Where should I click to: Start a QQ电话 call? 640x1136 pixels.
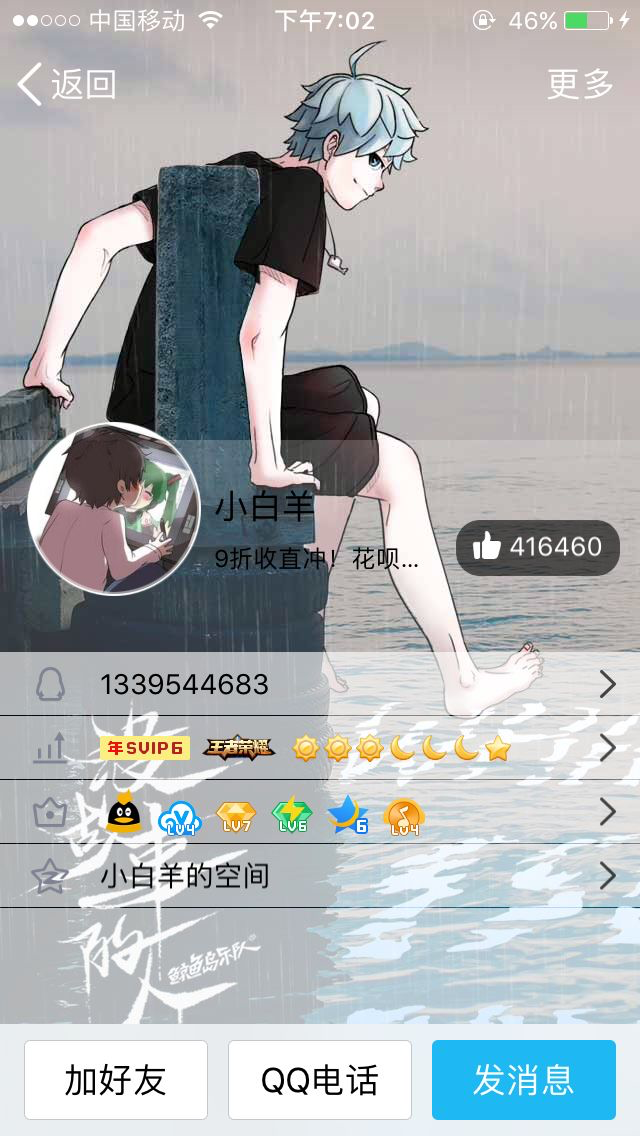[x=320, y=1079]
